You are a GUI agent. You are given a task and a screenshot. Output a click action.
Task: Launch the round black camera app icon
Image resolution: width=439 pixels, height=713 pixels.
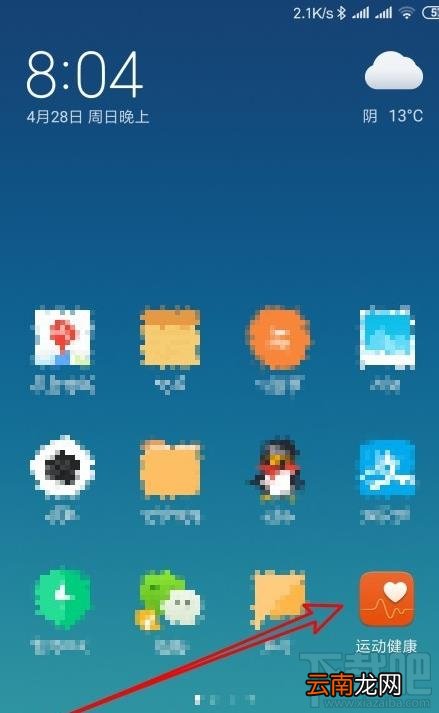pyautogui.click(x=62, y=465)
